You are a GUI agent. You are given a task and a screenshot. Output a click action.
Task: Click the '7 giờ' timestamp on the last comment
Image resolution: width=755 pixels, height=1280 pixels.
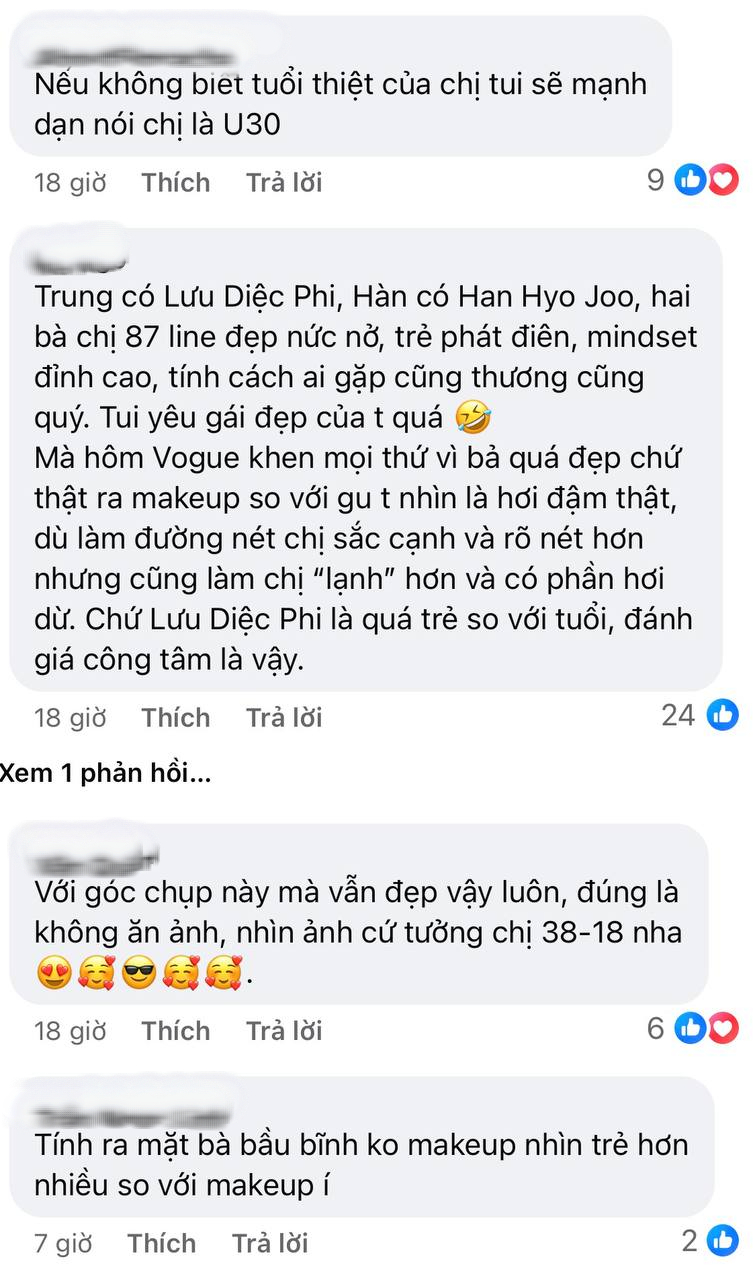[x=62, y=1243]
